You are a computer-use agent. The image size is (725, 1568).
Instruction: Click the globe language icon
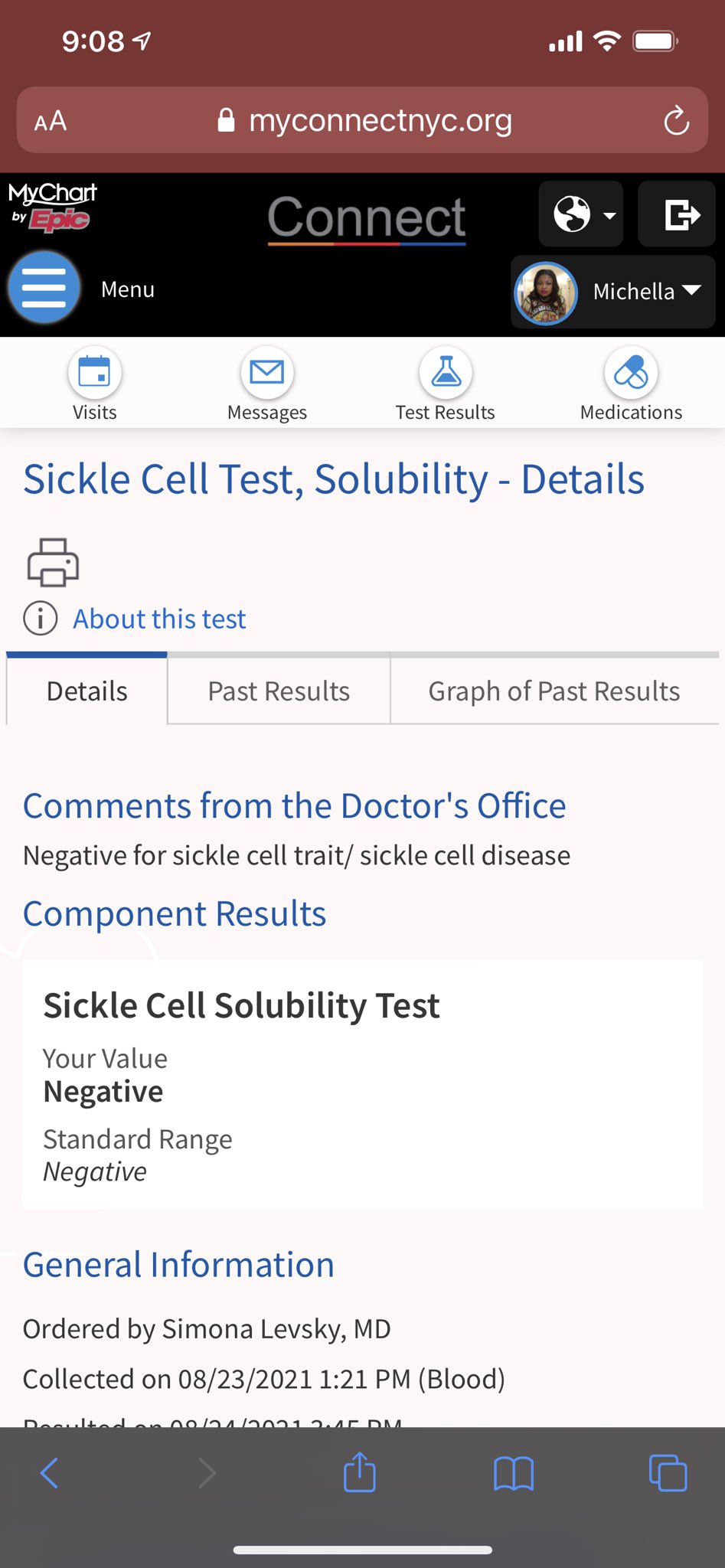(x=574, y=214)
